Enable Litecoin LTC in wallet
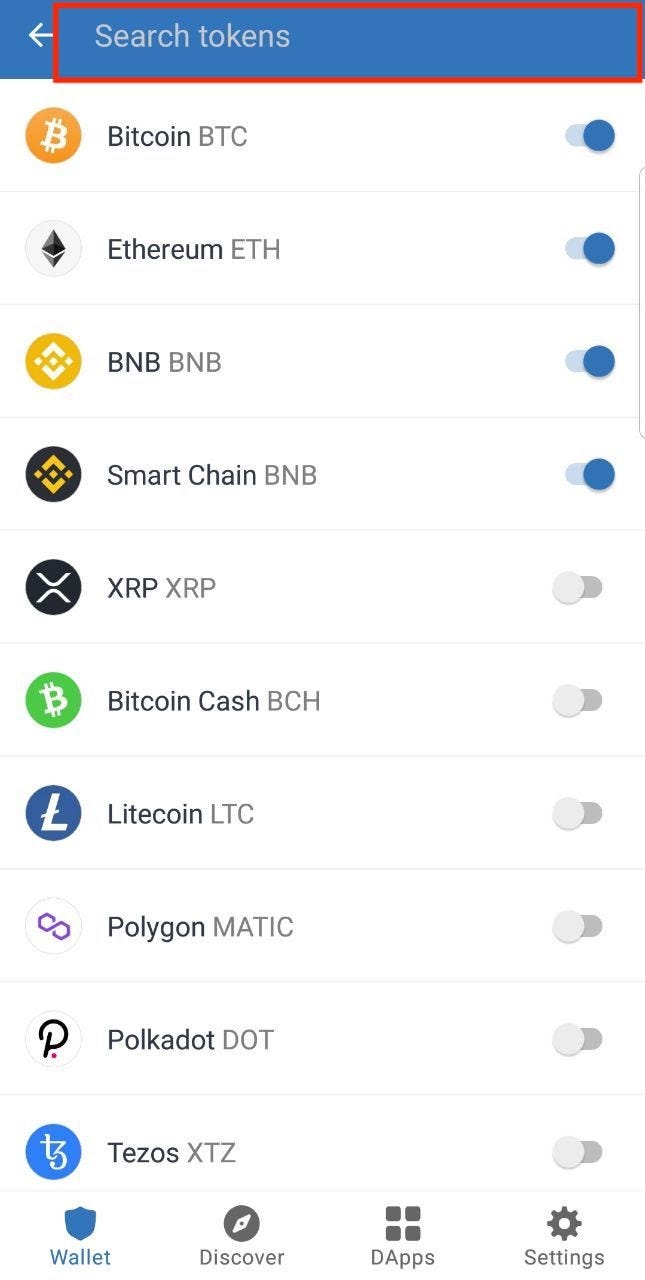This screenshot has height=1280, width=645. click(578, 814)
